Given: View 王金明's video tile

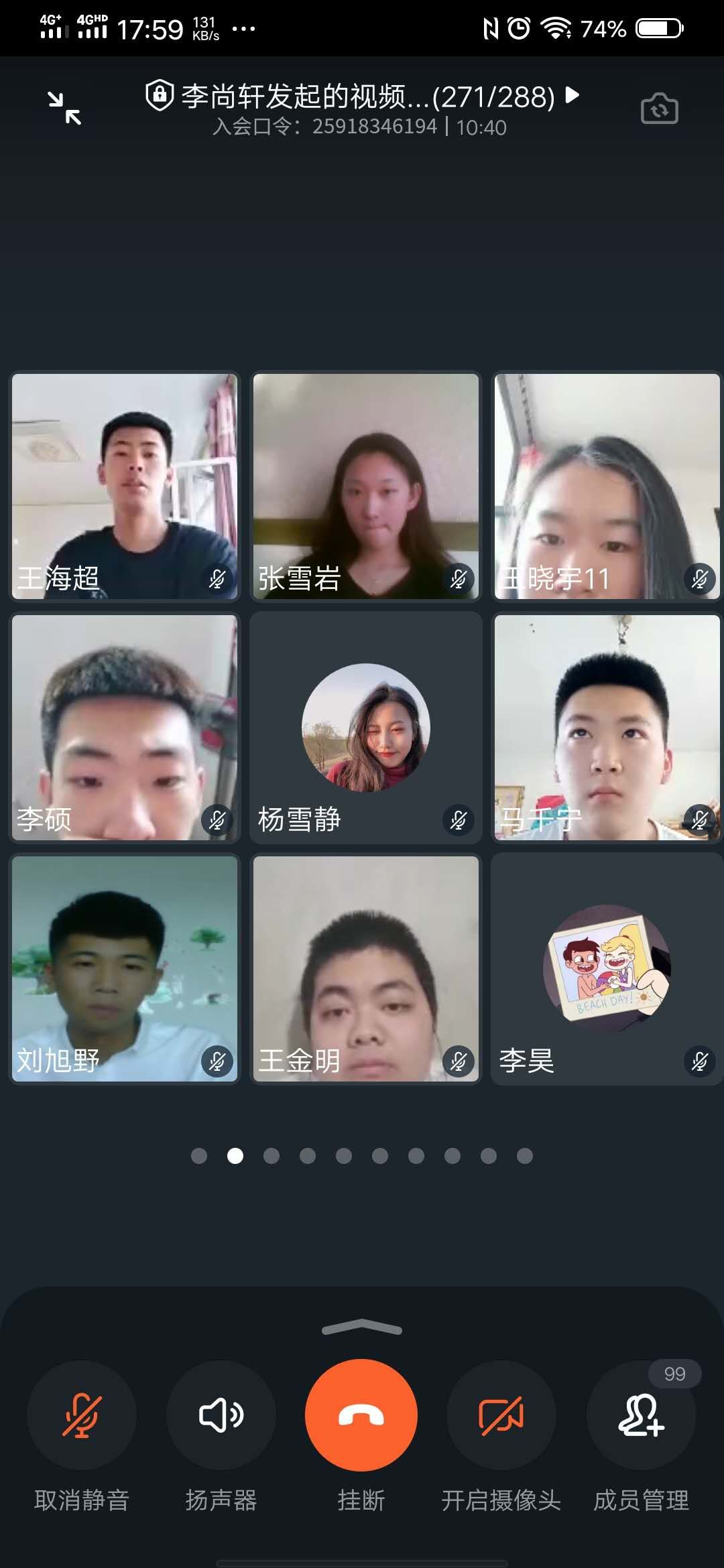Looking at the screenshot, I should (x=366, y=968).
